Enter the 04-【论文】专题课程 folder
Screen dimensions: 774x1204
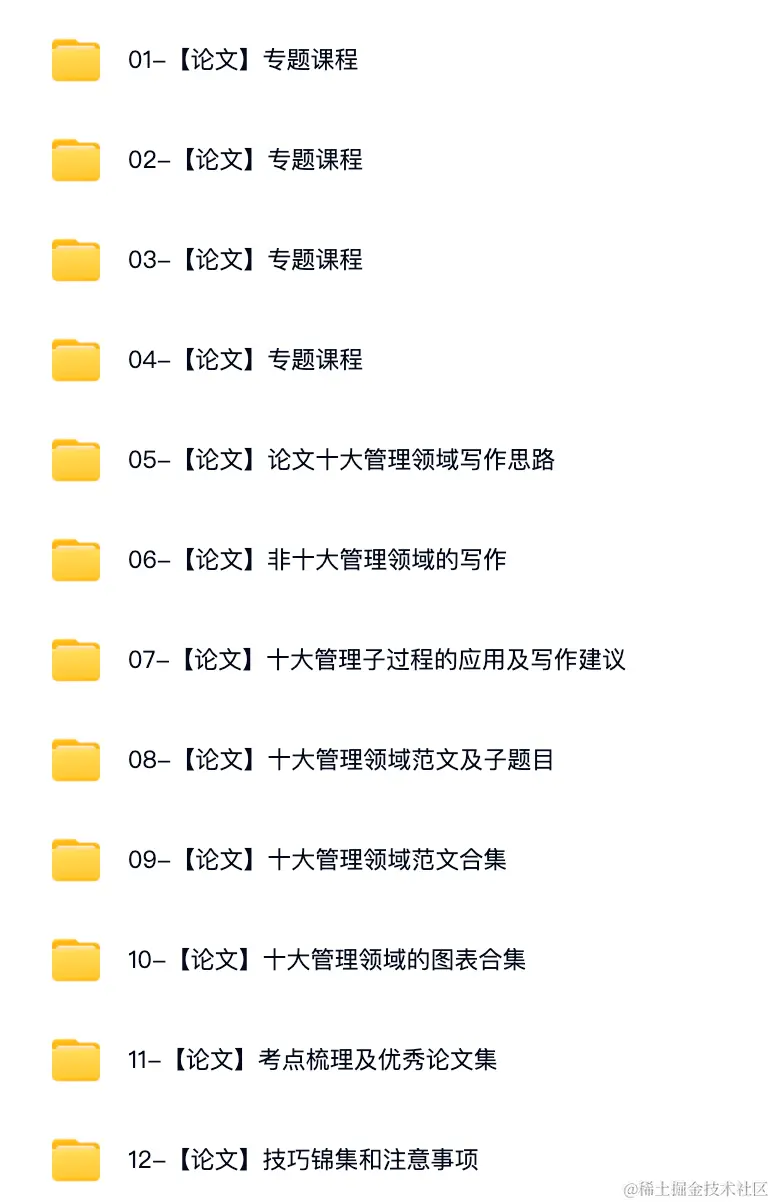[244, 360]
